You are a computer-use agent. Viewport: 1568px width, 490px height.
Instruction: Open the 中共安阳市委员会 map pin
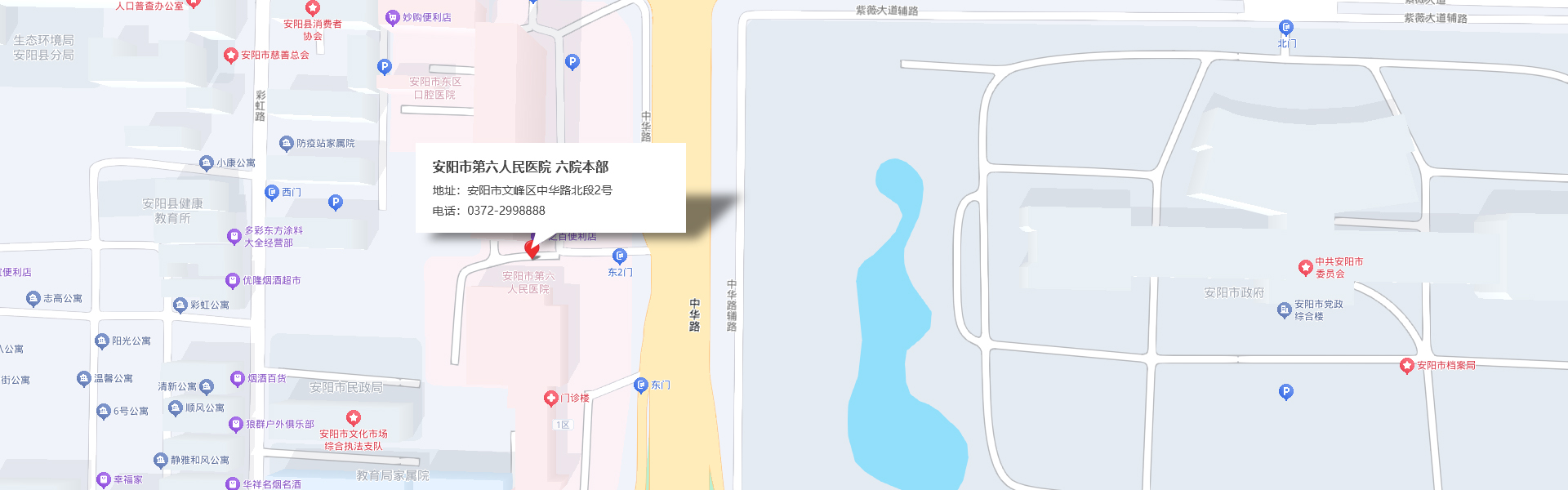click(1305, 267)
